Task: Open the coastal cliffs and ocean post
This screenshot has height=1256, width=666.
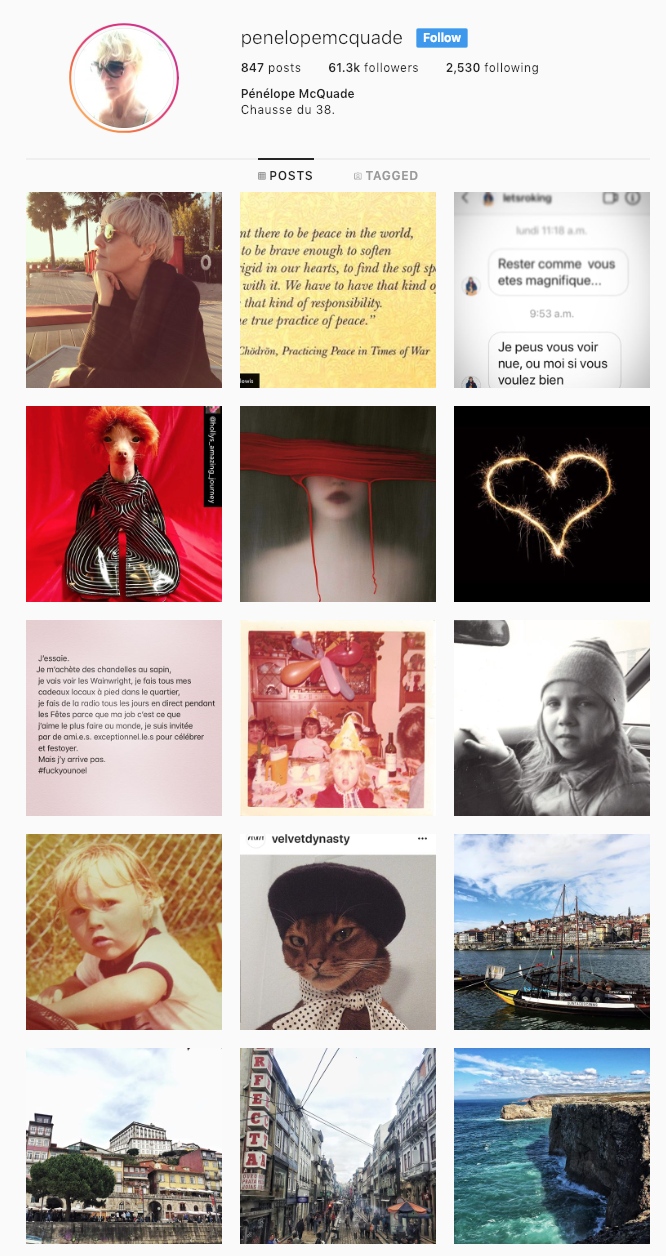Action: (552, 1146)
